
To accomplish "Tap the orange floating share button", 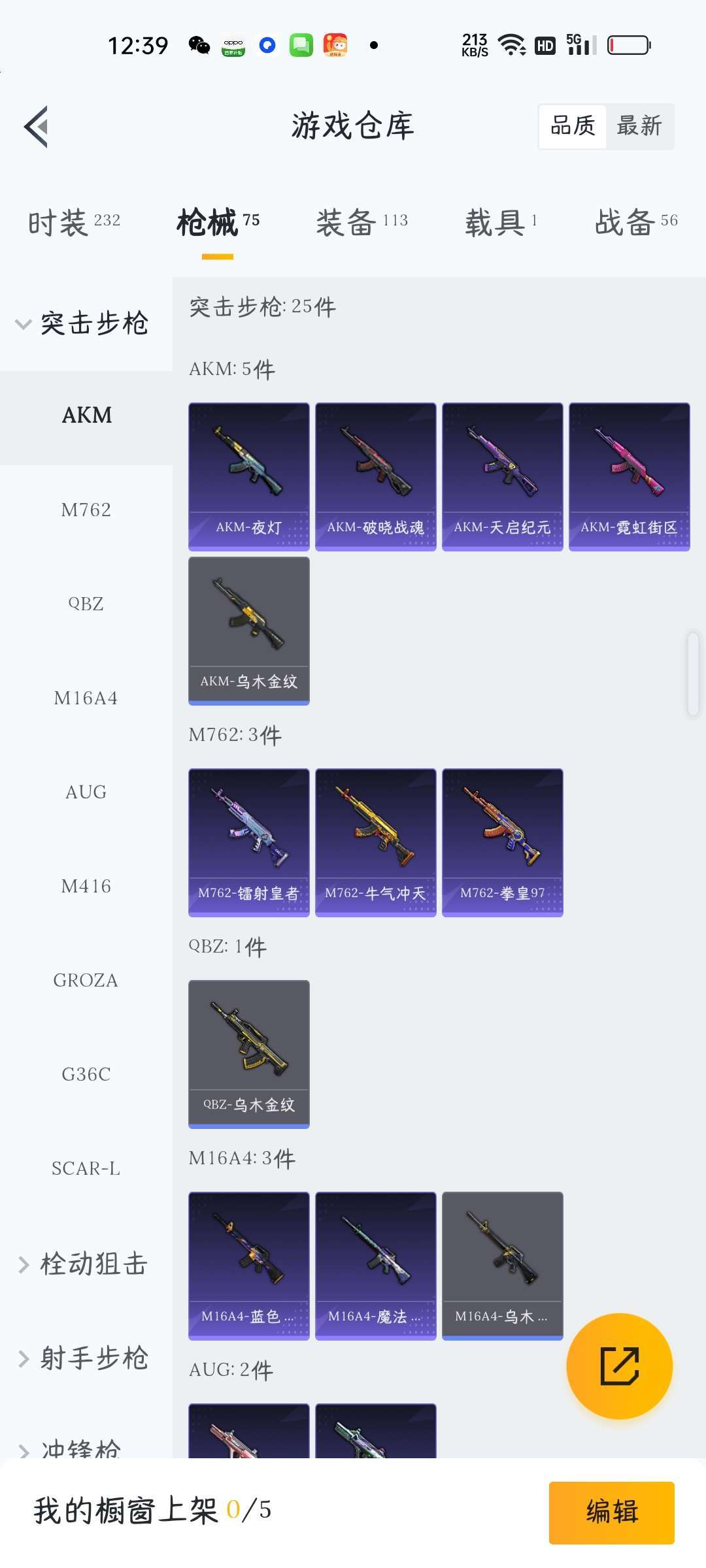I will coord(619,1366).
